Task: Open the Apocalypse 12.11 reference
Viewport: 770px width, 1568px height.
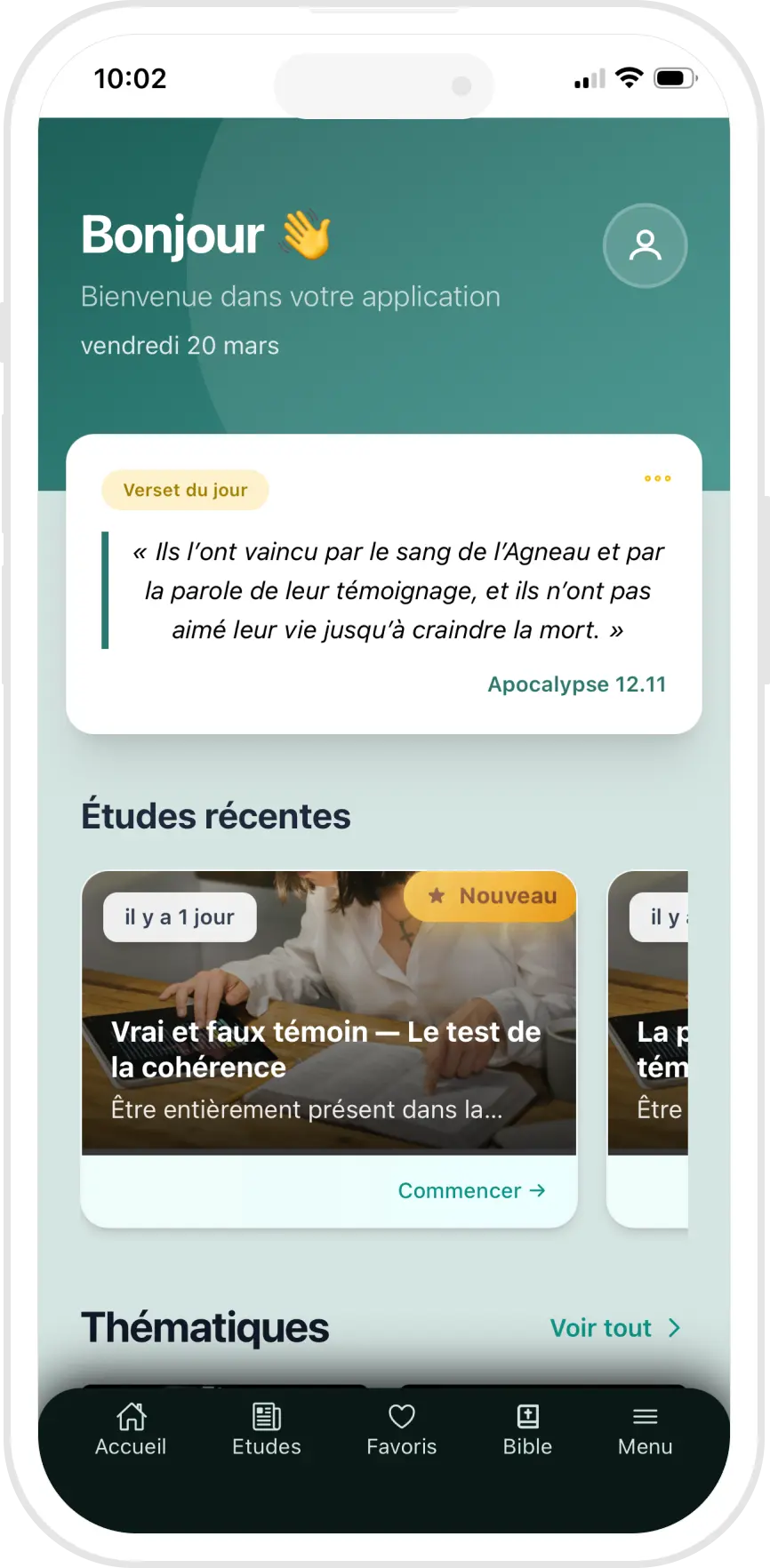Action: pos(576,684)
